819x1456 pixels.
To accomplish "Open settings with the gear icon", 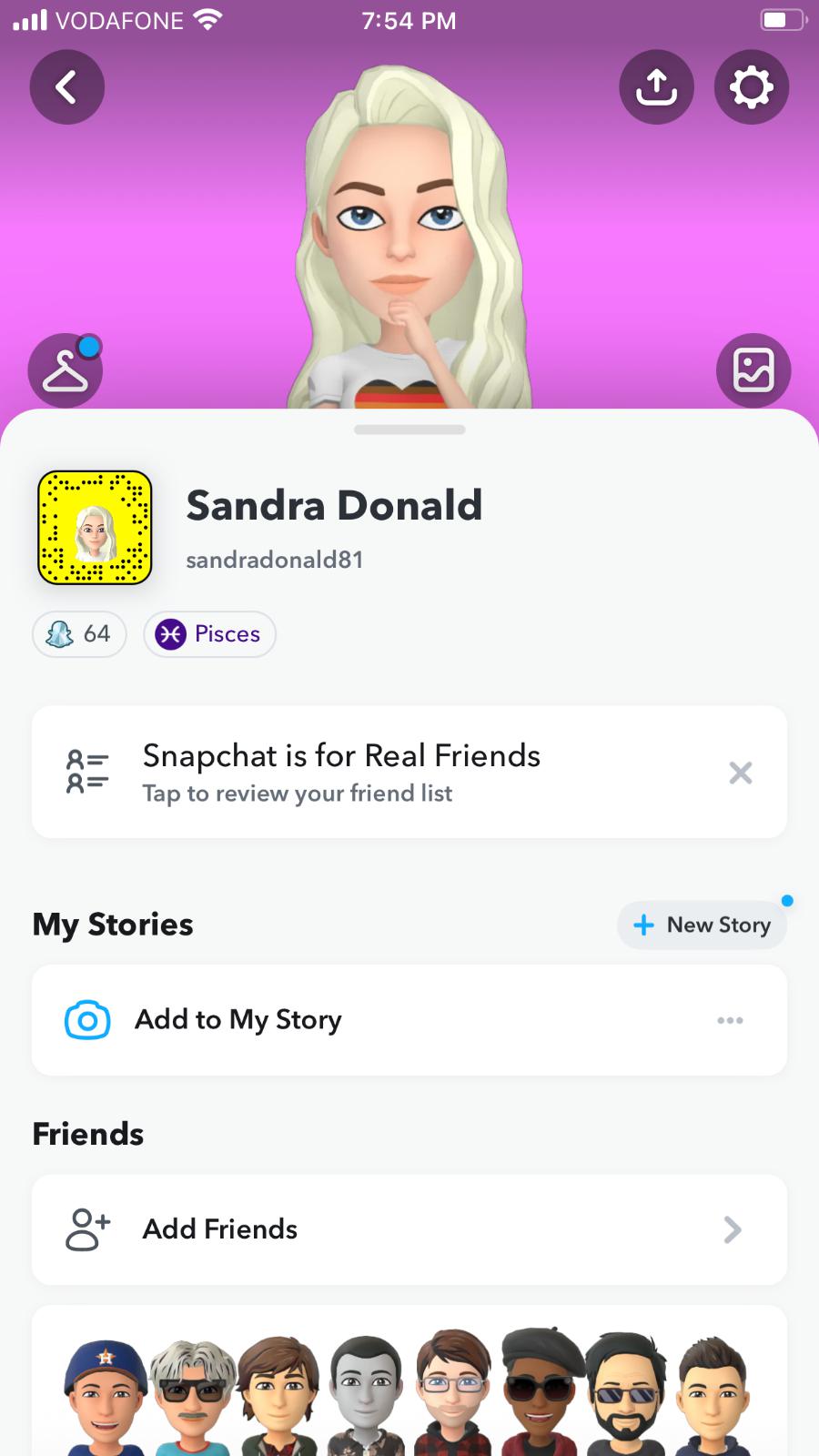I will point(751,87).
